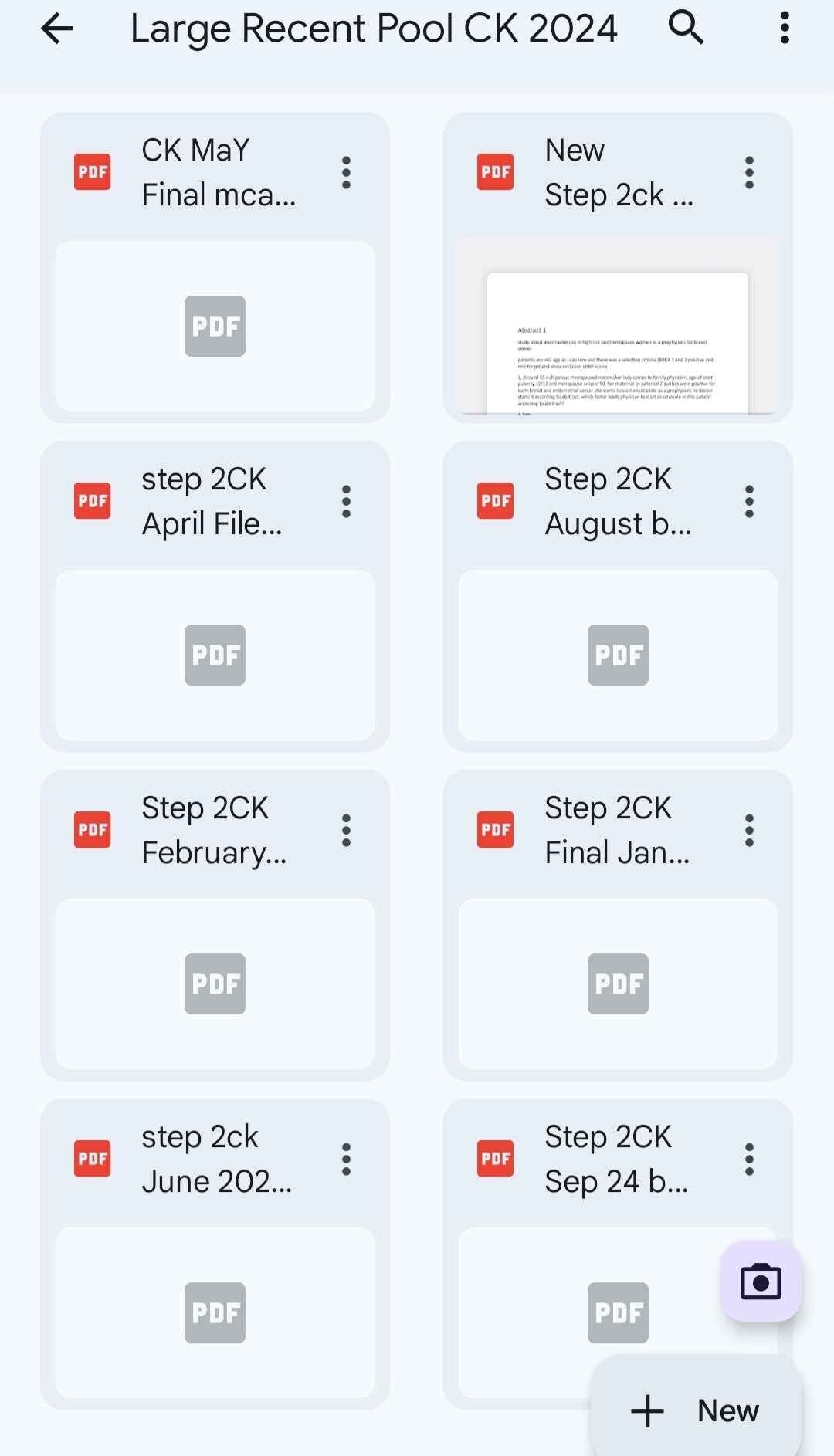Click the PDF icon on New Step 2ck file
Image resolution: width=834 pixels, height=1456 pixels.
coord(494,172)
